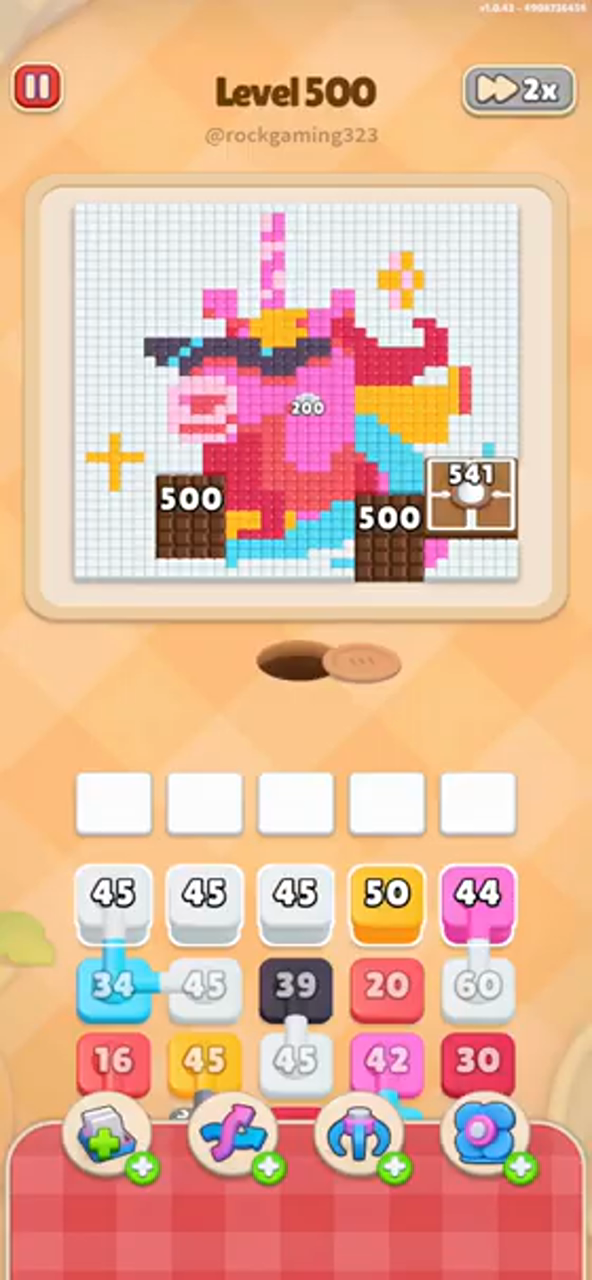The height and width of the screenshot is (1280, 592).
Task: Use the blue ring booster
Action: (x=485, y=1138)
